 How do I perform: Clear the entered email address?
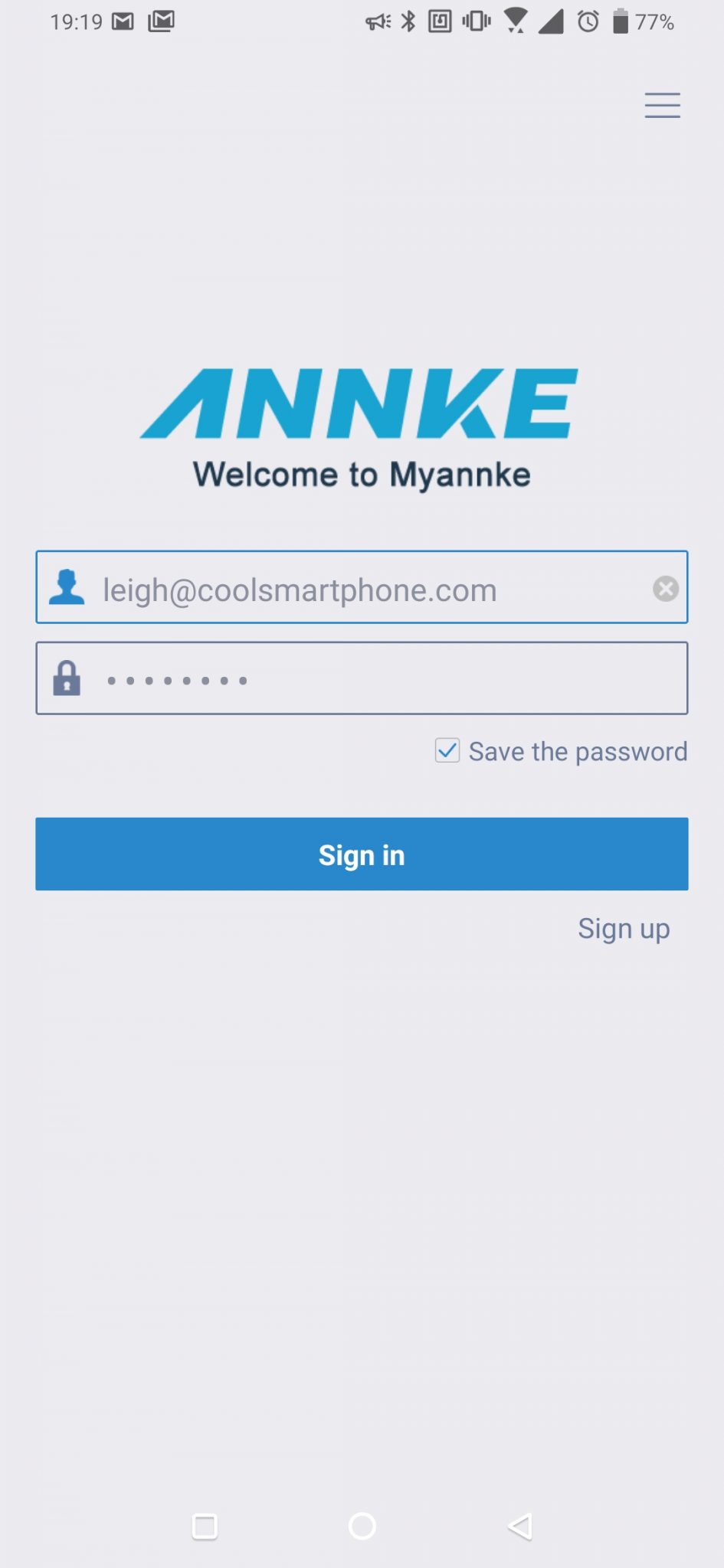[x=665, y=589]
